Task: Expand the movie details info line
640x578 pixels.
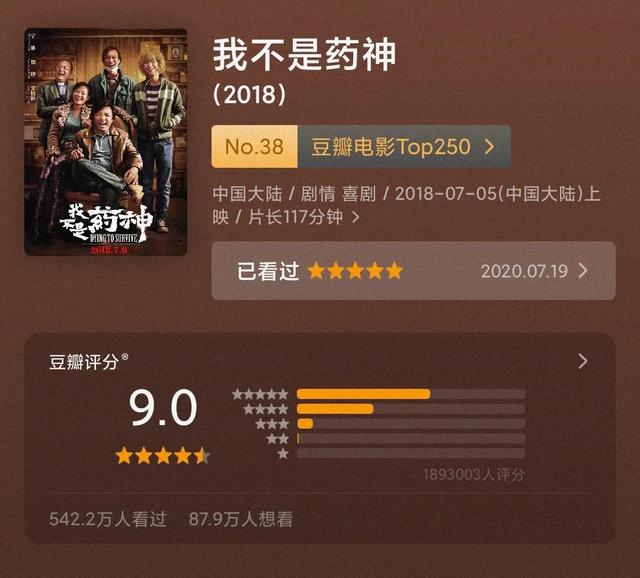Action: (355, 217)
